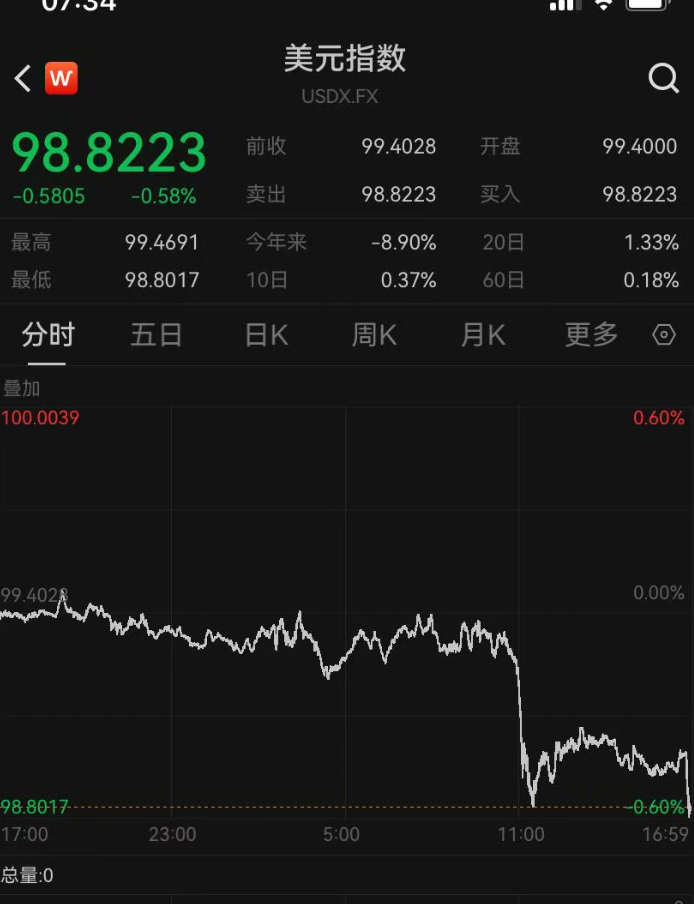694x904 pixels.
Task: Open search with the magnifier icon
Action: click(663, 78)
